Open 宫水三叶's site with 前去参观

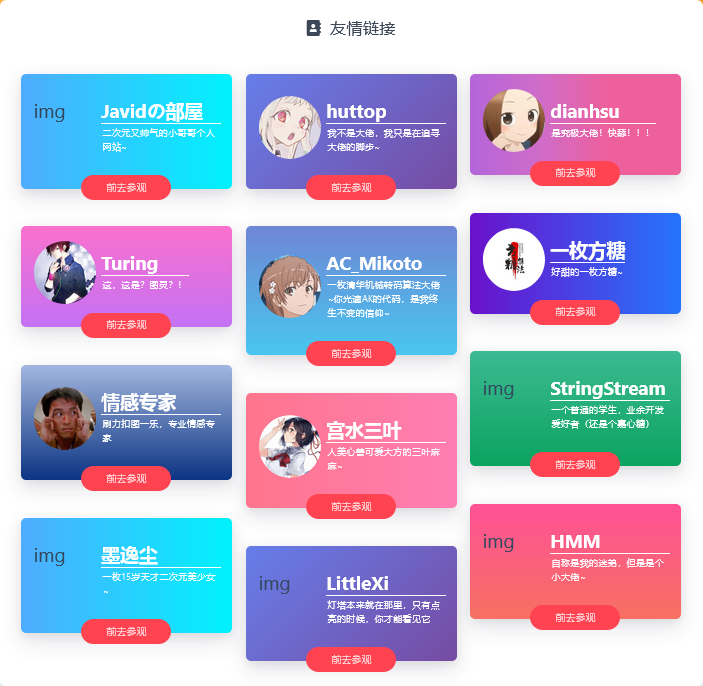point(351,506)
